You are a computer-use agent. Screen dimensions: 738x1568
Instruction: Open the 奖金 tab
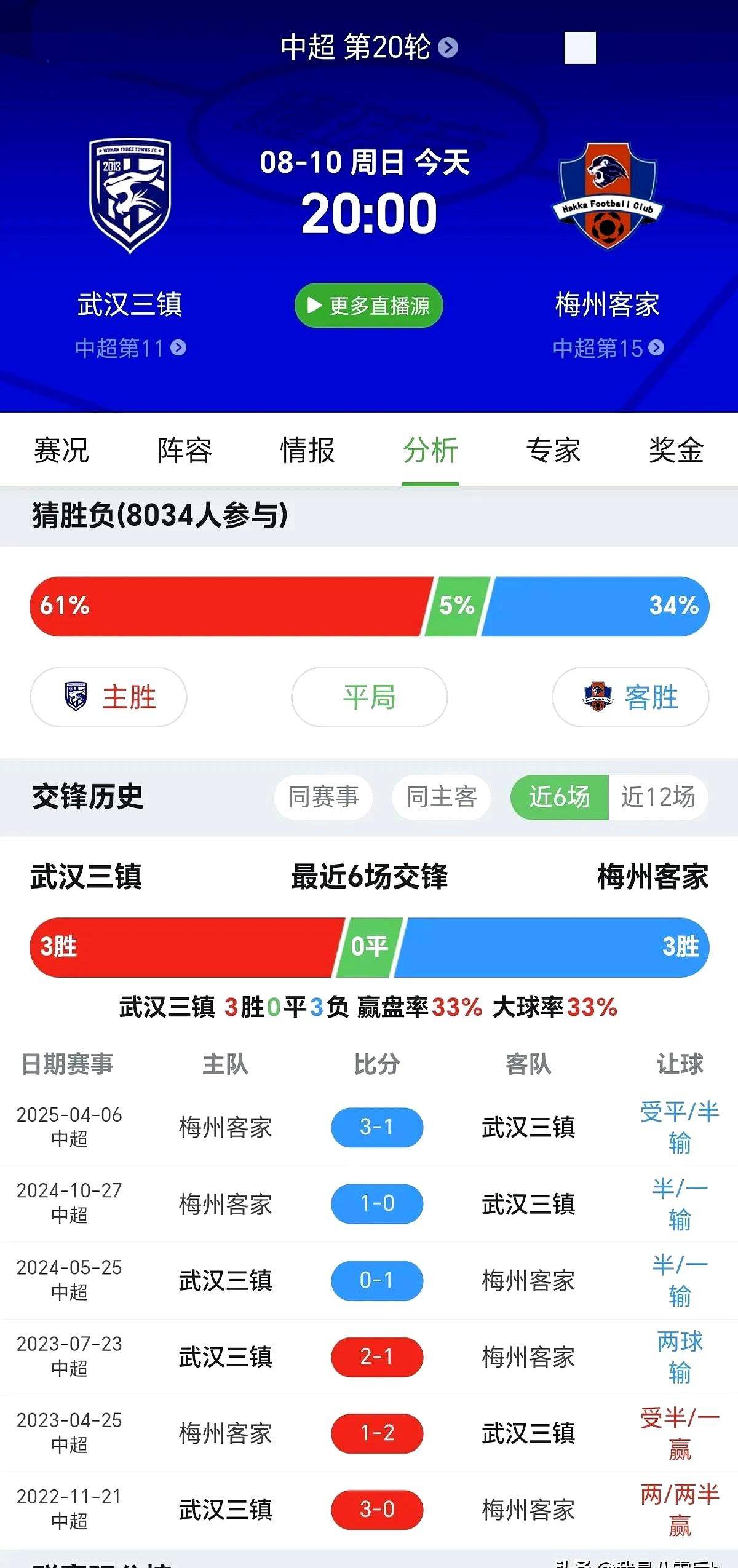pyautogui.click(x=676, y=450)
